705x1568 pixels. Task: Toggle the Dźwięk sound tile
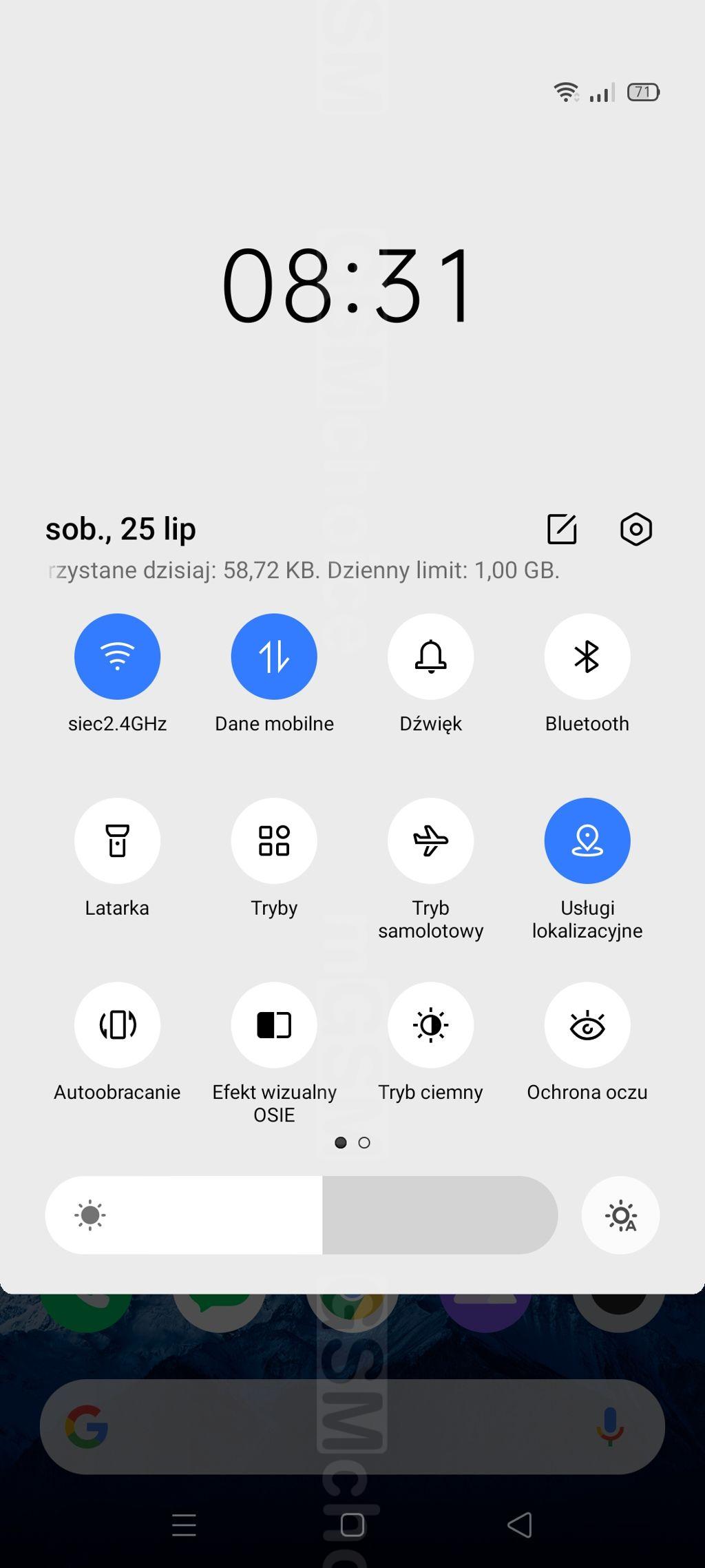(431, 657)
